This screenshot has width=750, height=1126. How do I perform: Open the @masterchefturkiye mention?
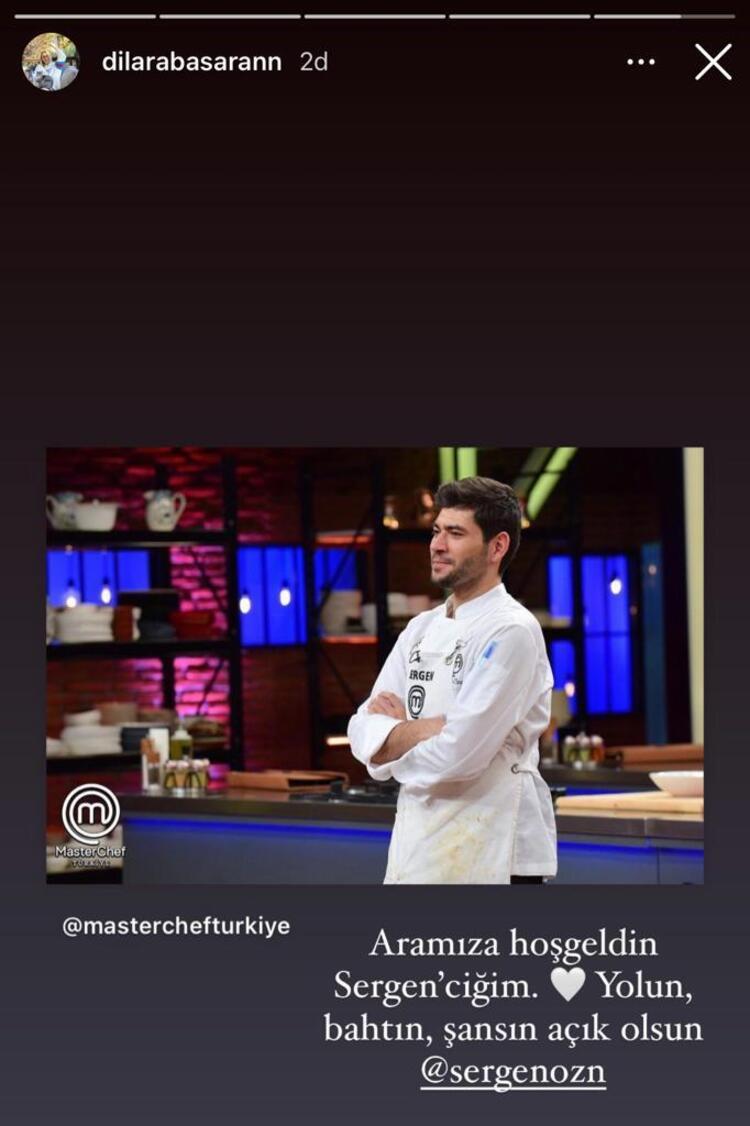click(176, 926)
